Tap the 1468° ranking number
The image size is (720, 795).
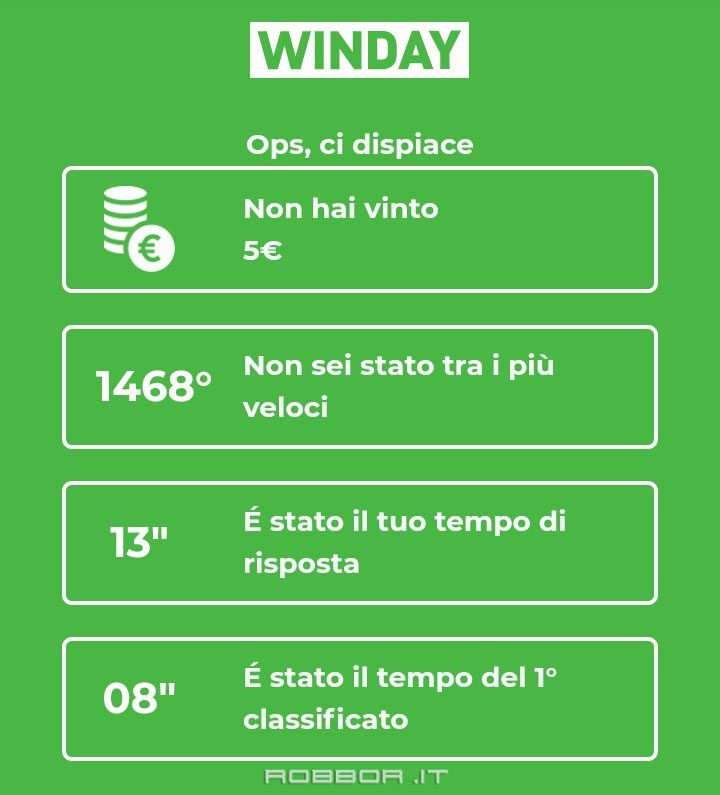[153, 385]
